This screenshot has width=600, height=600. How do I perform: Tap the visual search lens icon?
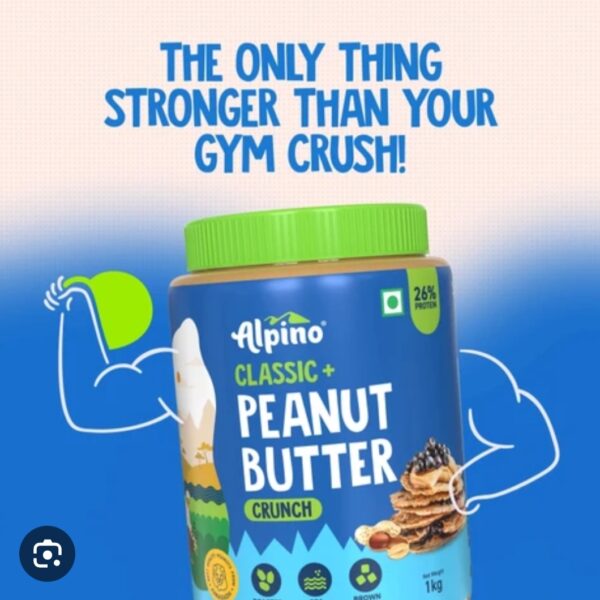point(47,553)
